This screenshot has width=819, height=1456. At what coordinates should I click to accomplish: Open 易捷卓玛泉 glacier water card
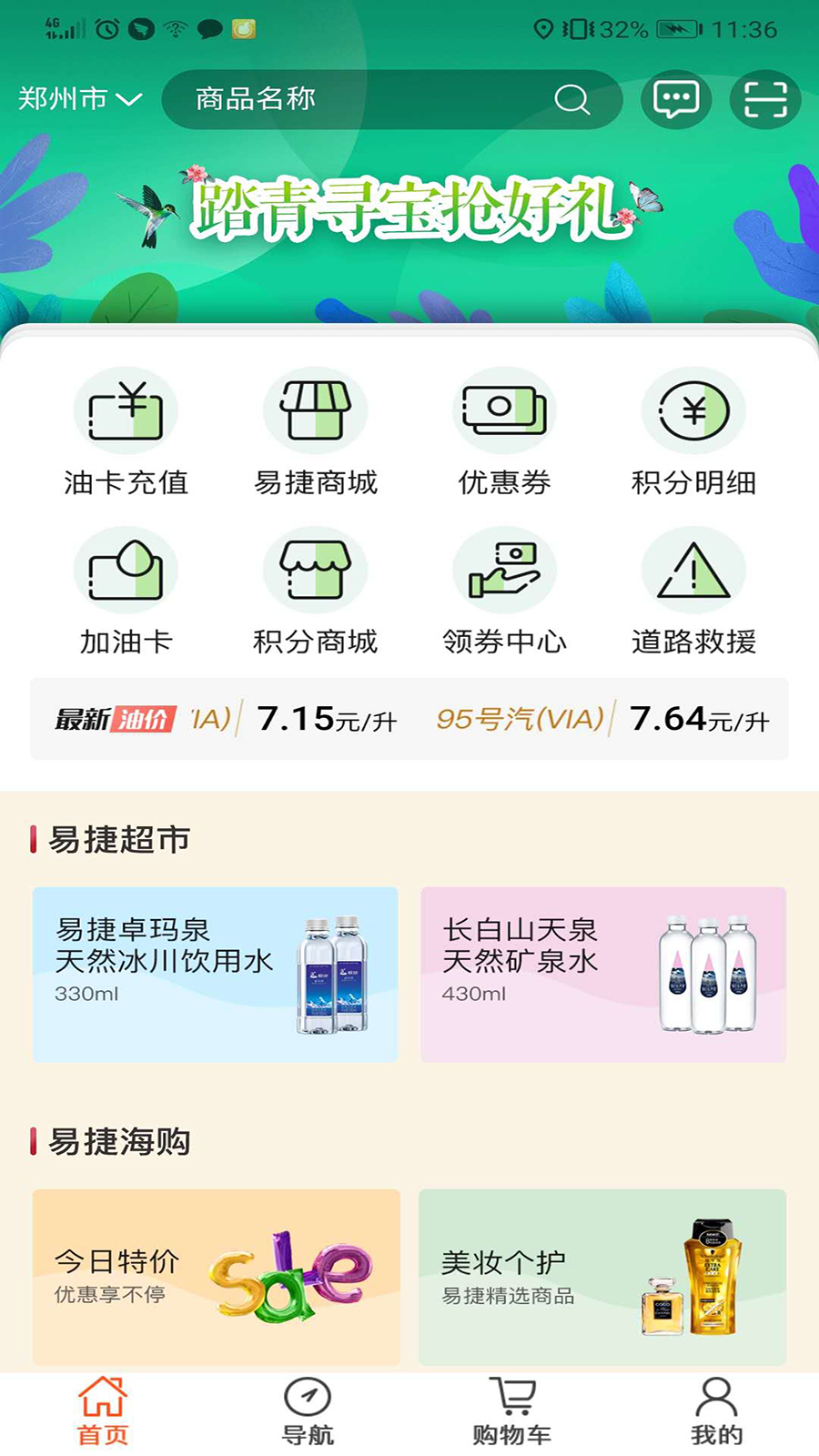pyautogui.click(x=216, y=974)
